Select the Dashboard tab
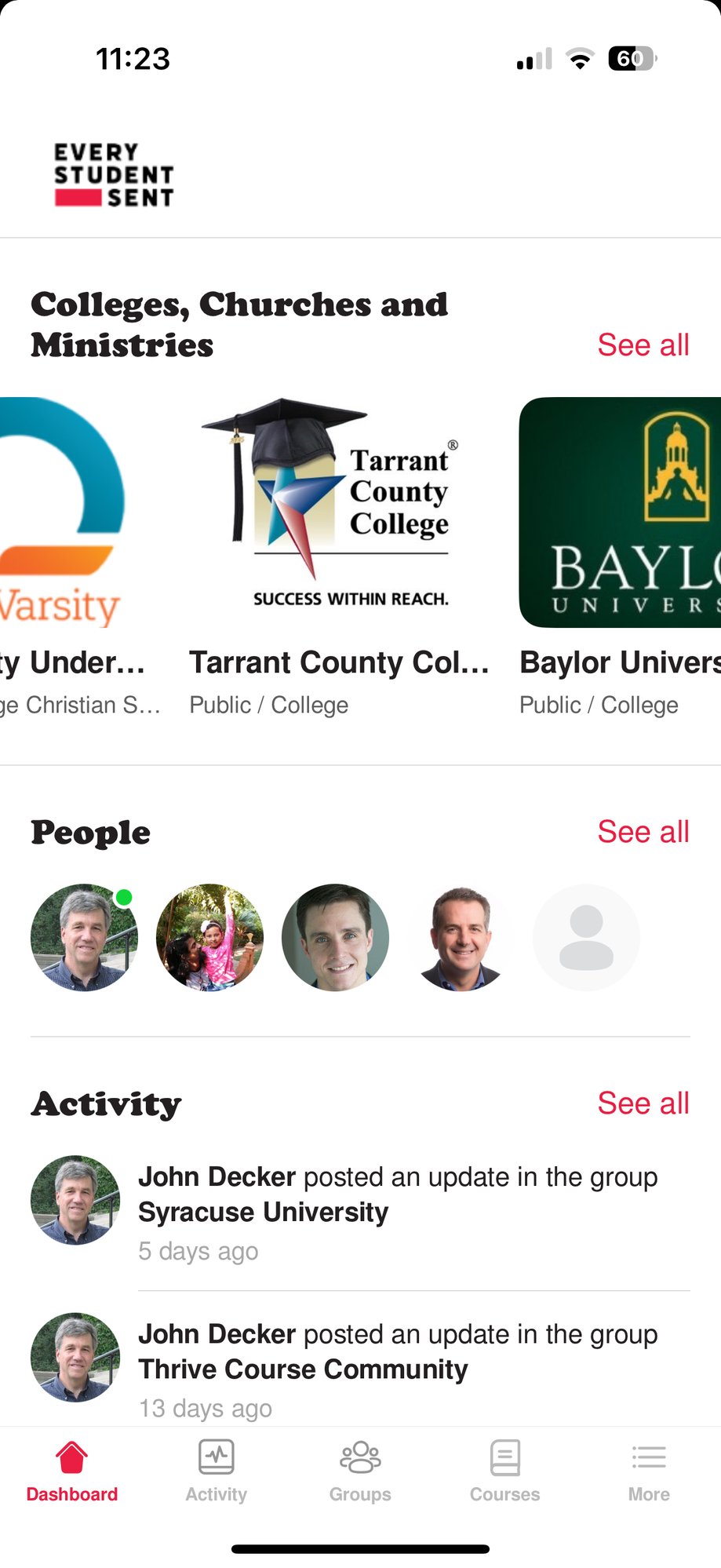721x1568 pixels. 71,1471
